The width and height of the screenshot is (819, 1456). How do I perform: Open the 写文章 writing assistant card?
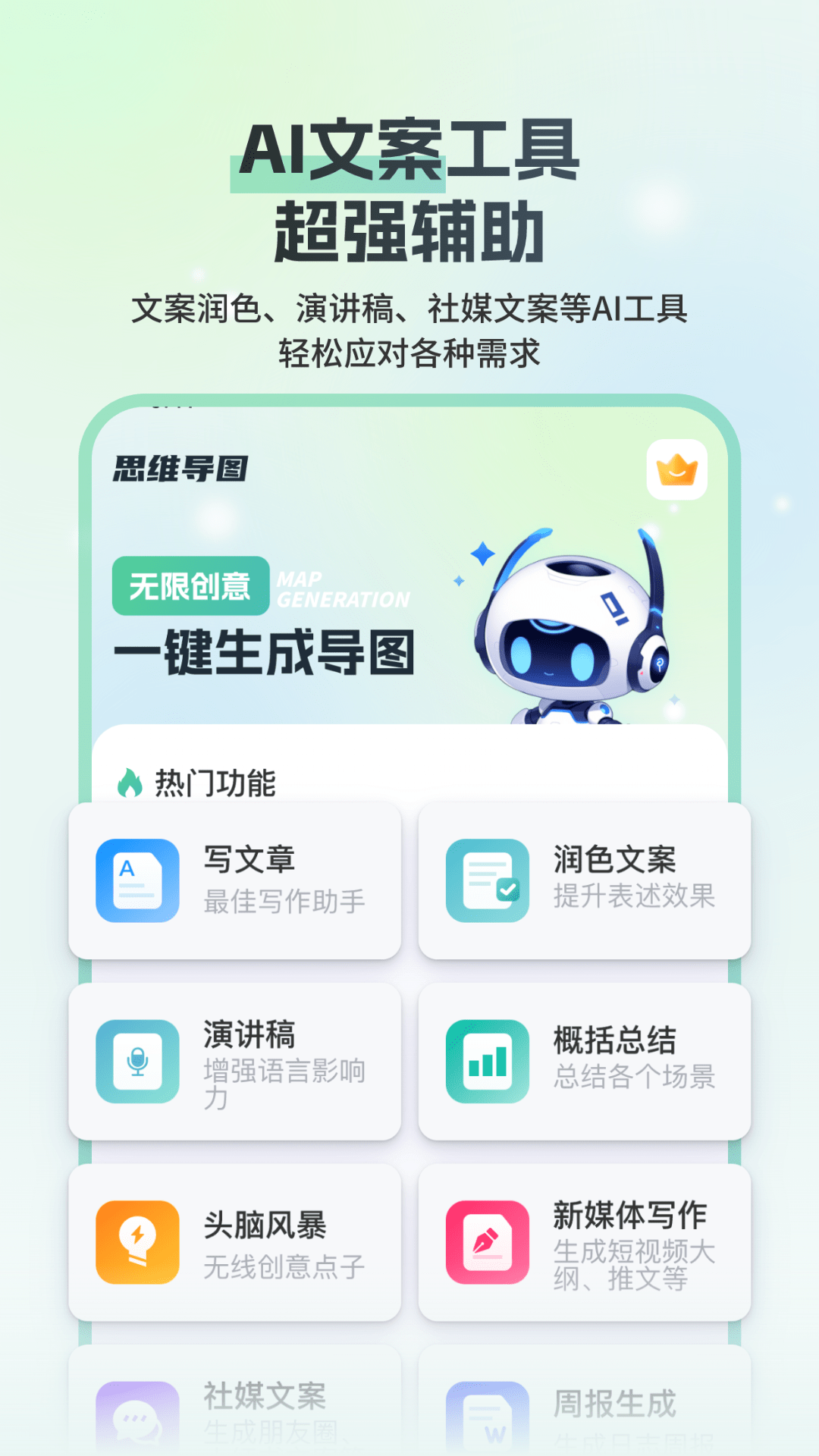click(234, 880)
